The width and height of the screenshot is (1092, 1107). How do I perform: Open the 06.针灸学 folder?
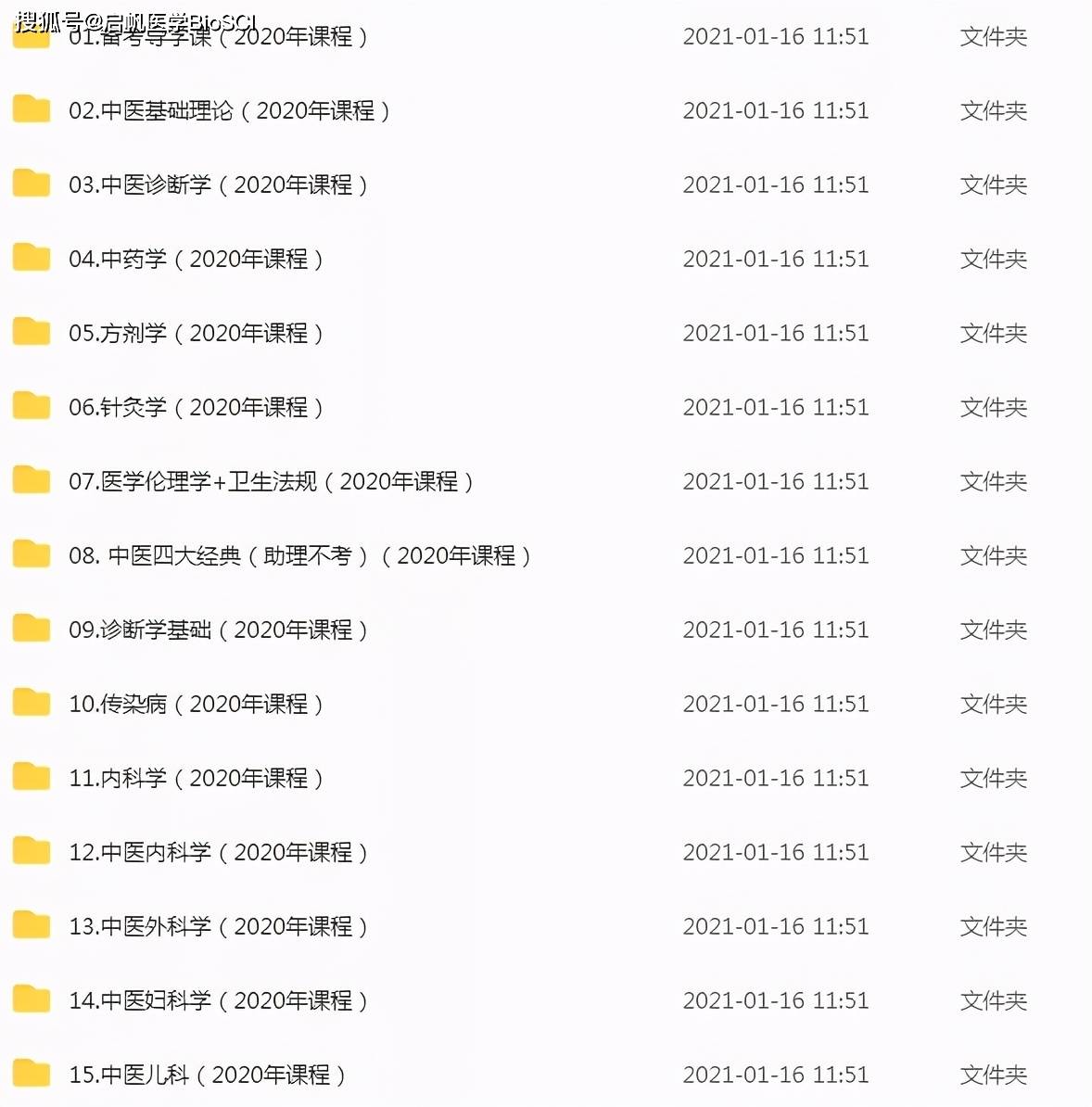coord(195,408)
